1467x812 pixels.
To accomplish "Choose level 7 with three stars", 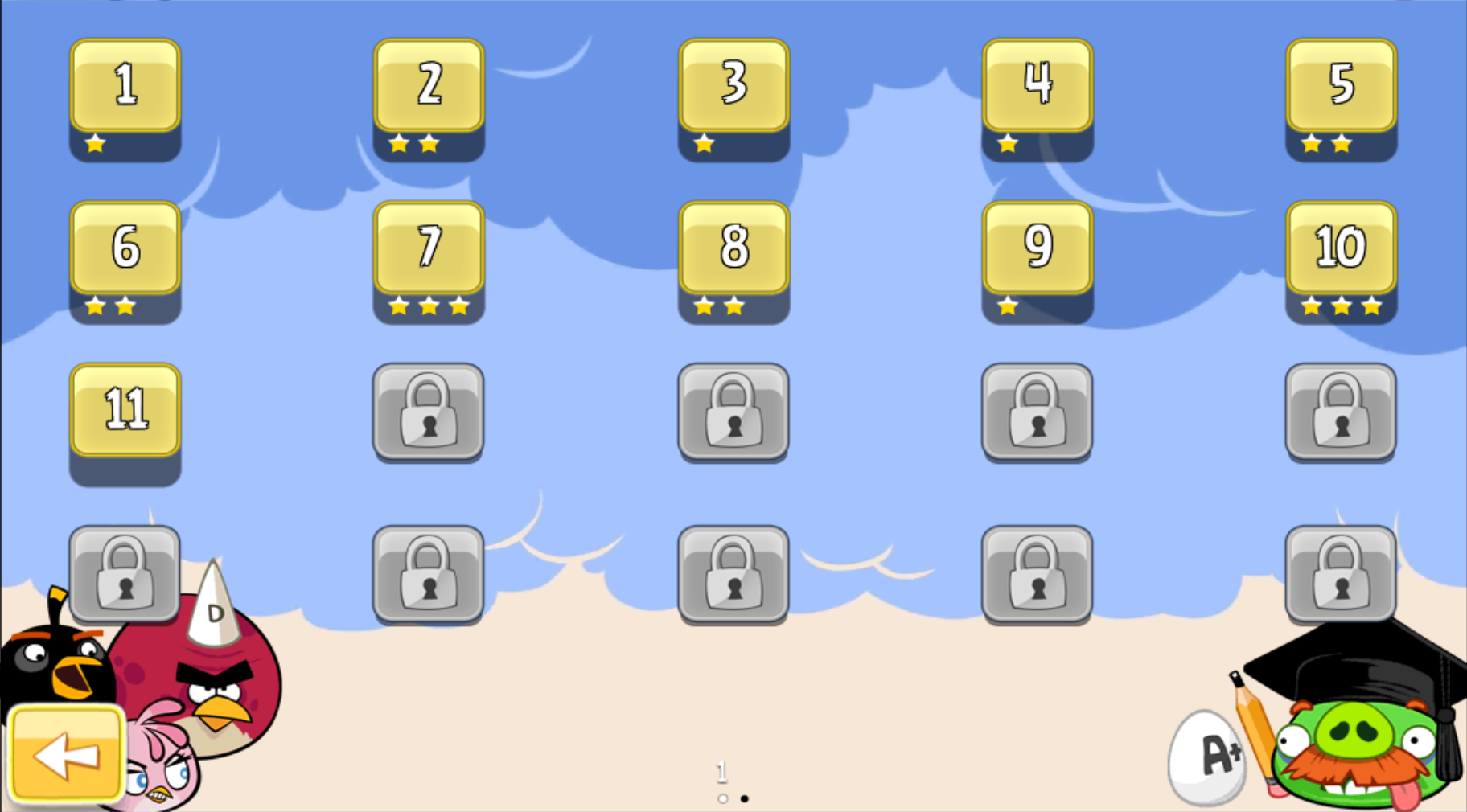I will 429,248.
